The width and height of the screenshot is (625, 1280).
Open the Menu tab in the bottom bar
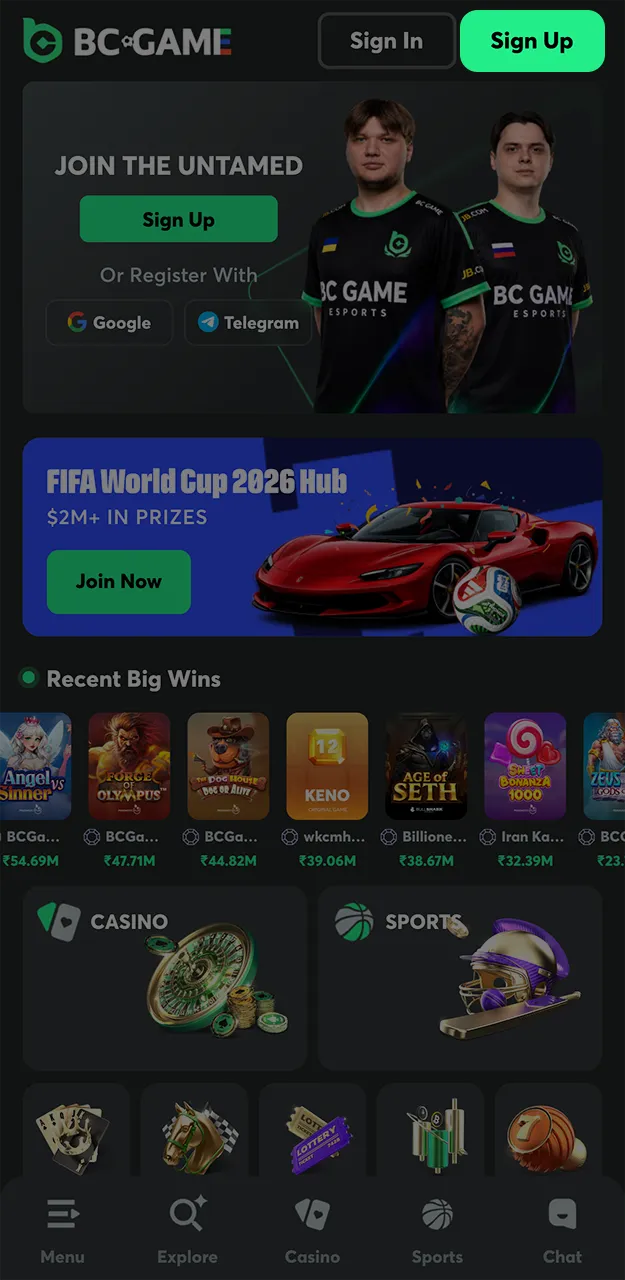(62, 1231)
